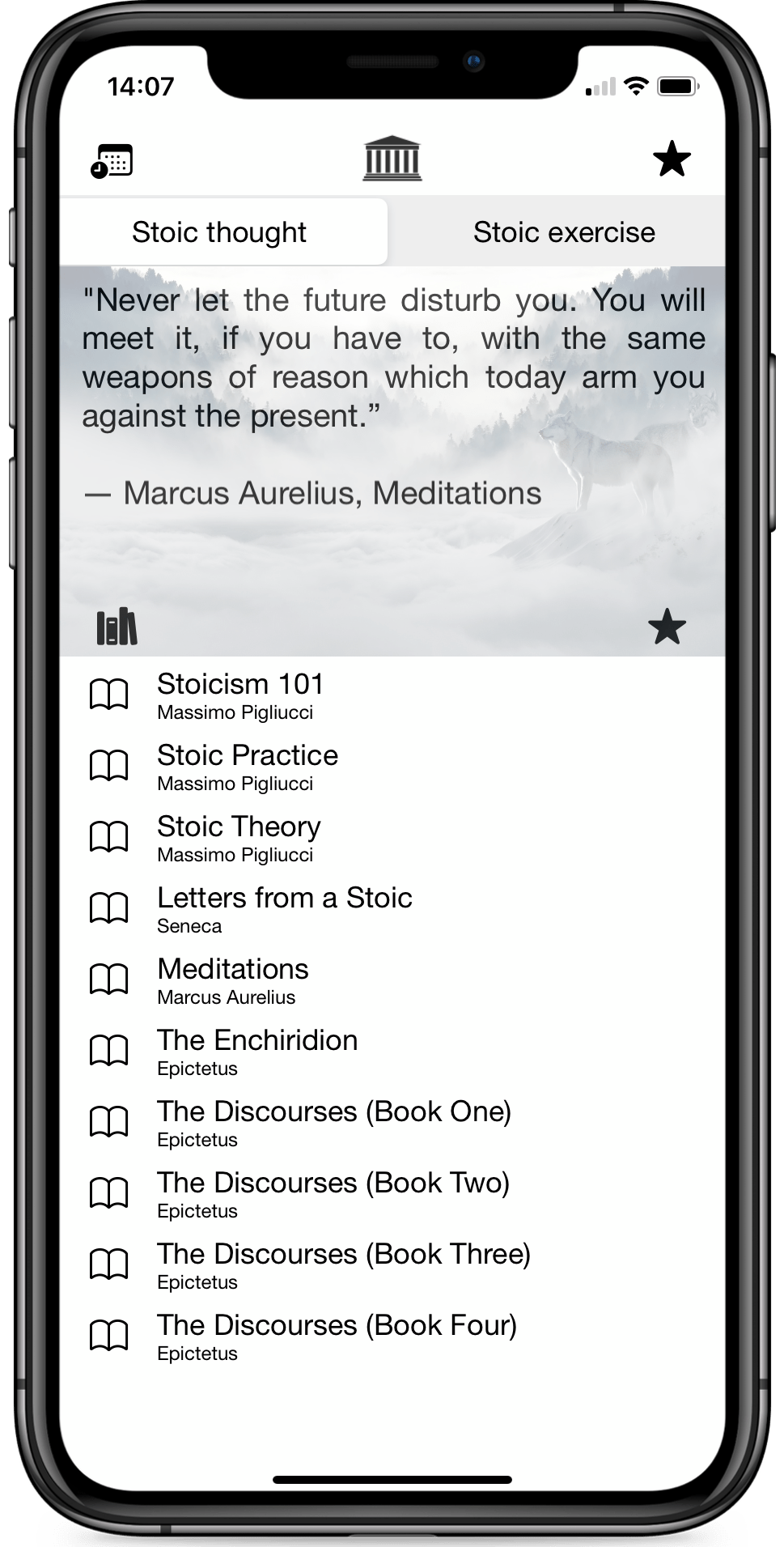Image resolution: width=784 pixels, height=1547 pixels.
Task: Switch to Stoic thought tab
Action: 220,232
